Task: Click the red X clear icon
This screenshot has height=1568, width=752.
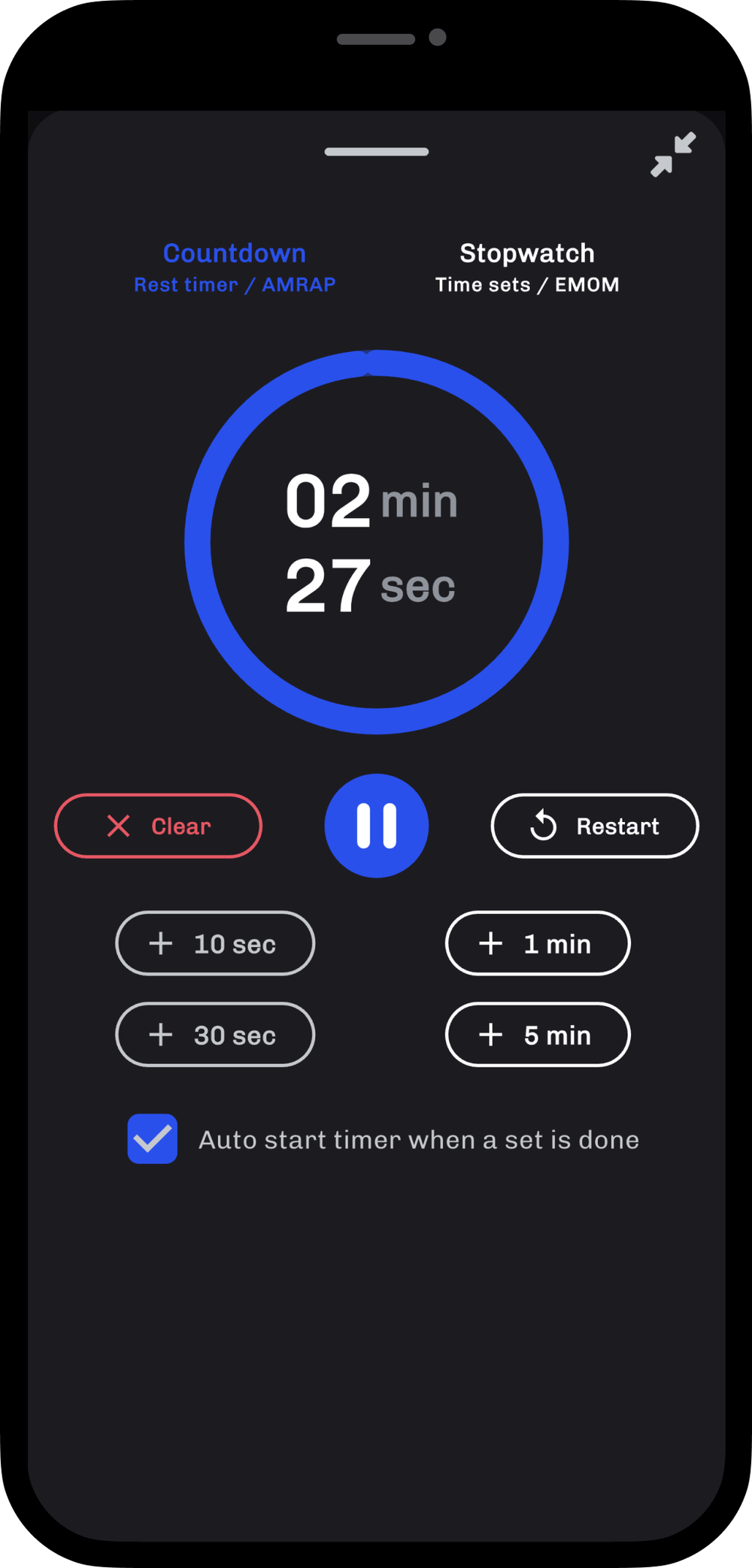Action: [117, 826]
